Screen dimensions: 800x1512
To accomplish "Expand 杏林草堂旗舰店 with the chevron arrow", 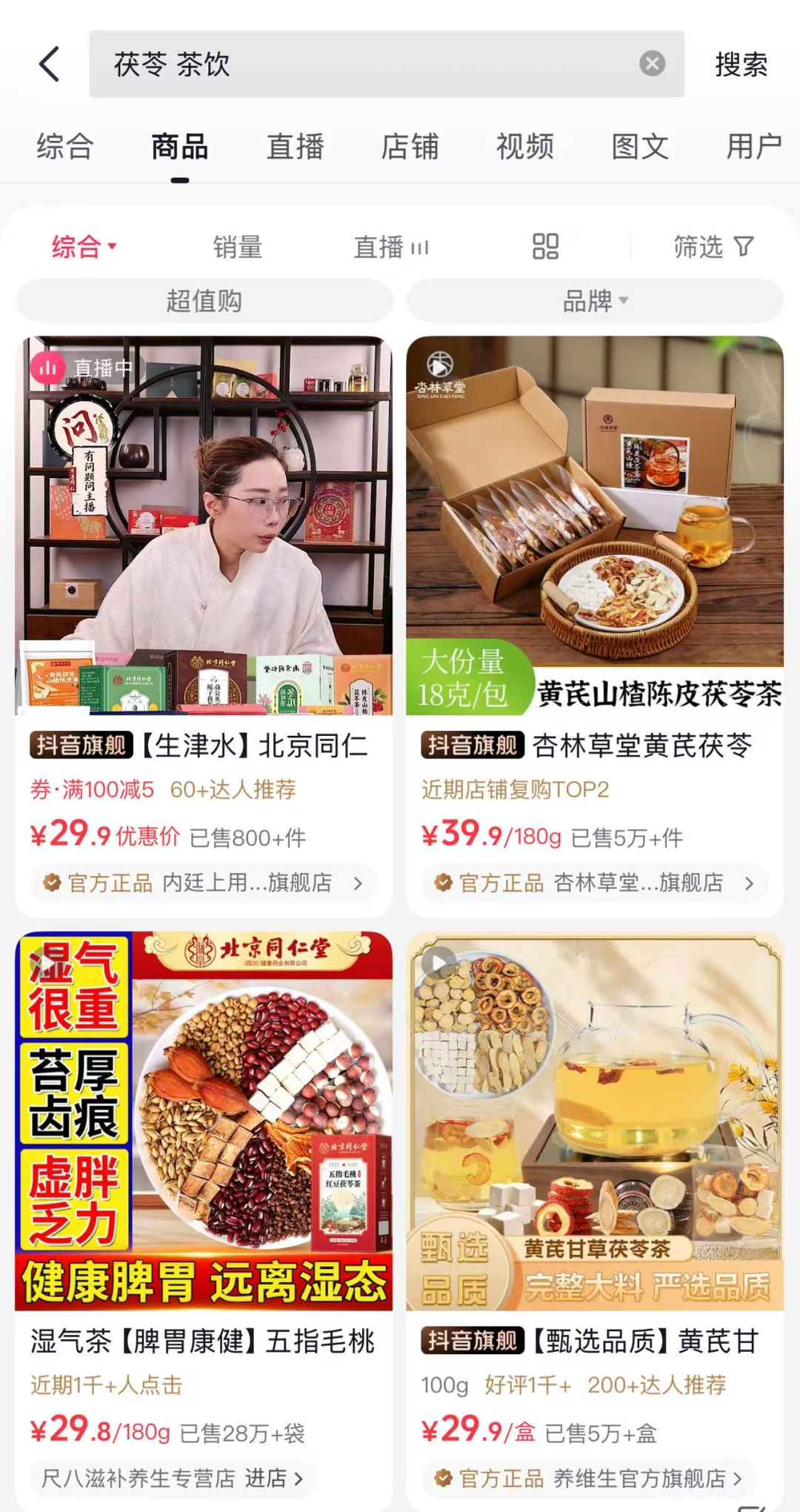I will [751, 883].
